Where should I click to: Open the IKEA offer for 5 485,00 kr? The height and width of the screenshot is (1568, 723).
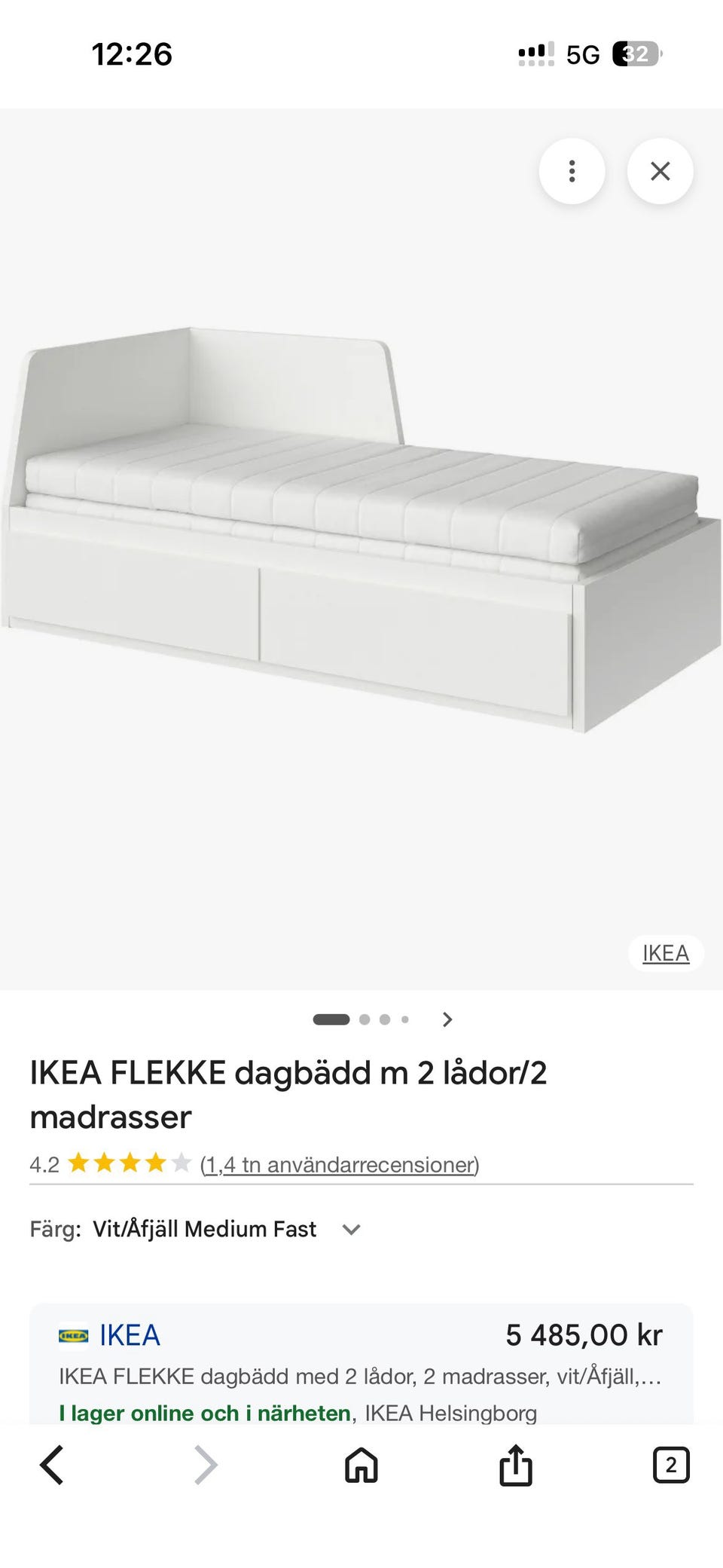(361, 1362)
